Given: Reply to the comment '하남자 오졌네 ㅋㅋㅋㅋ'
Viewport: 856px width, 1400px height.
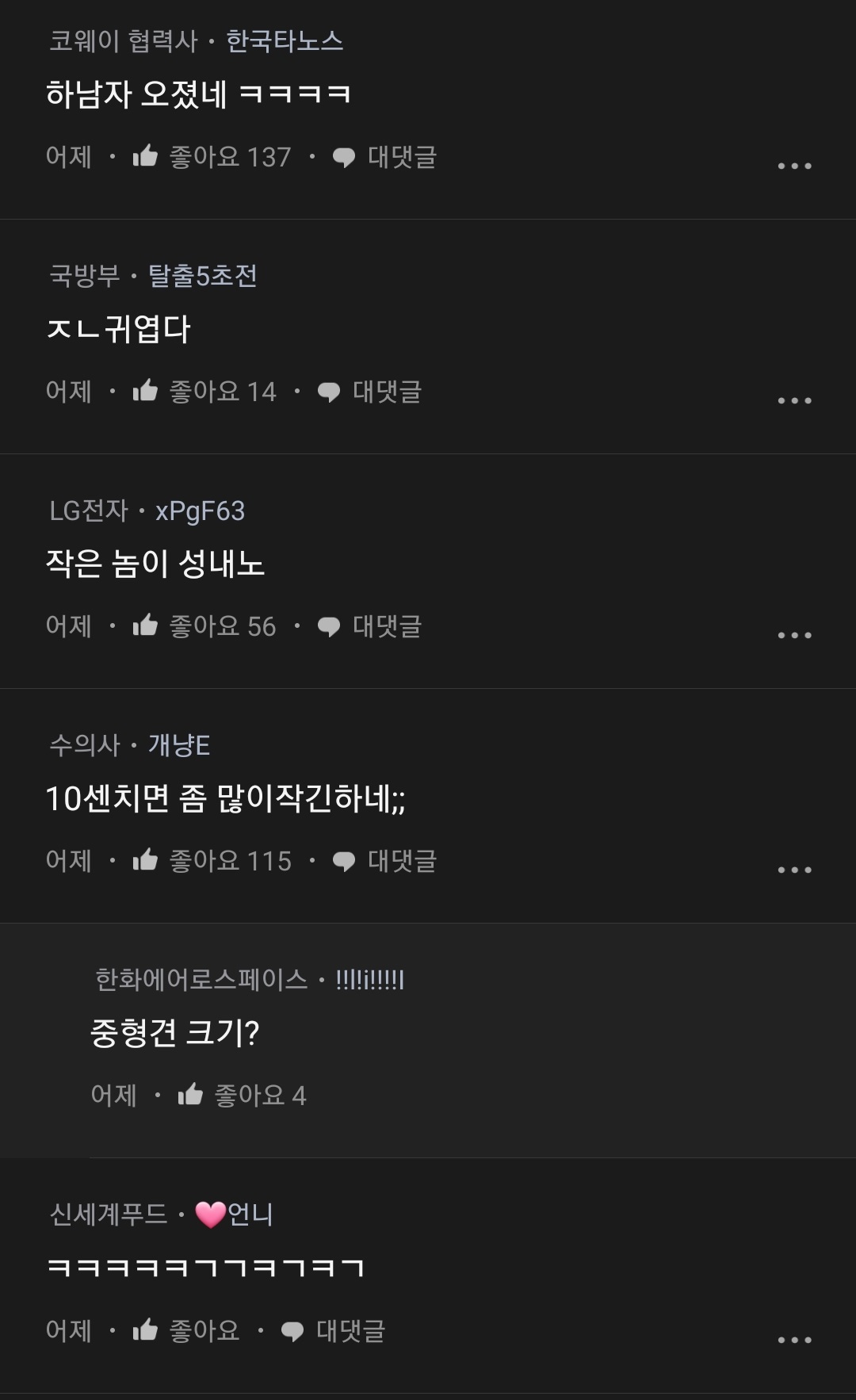Looking at the screenshot, I should coord(388,157).
